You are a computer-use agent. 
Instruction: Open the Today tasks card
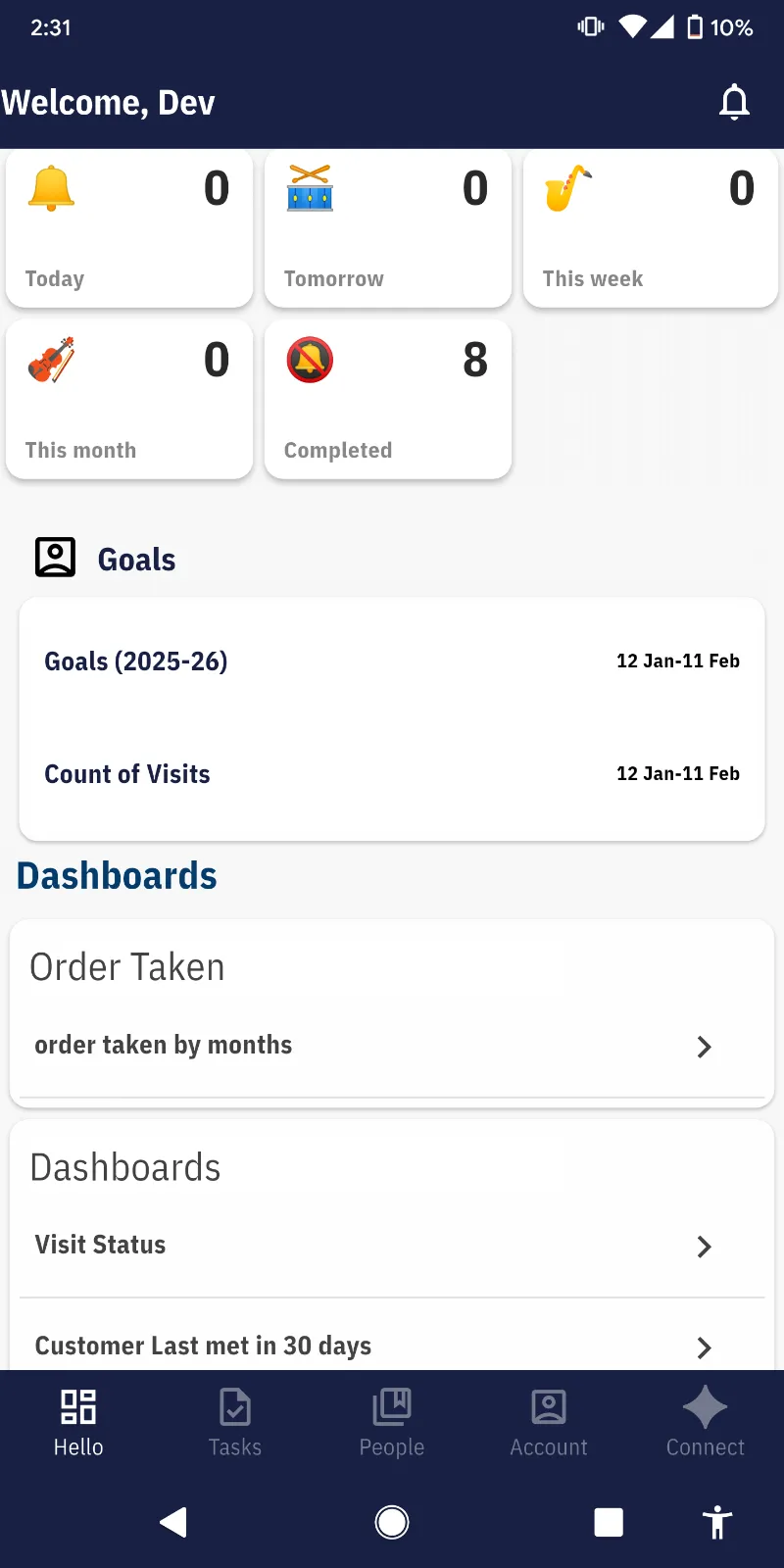point(129,229)
